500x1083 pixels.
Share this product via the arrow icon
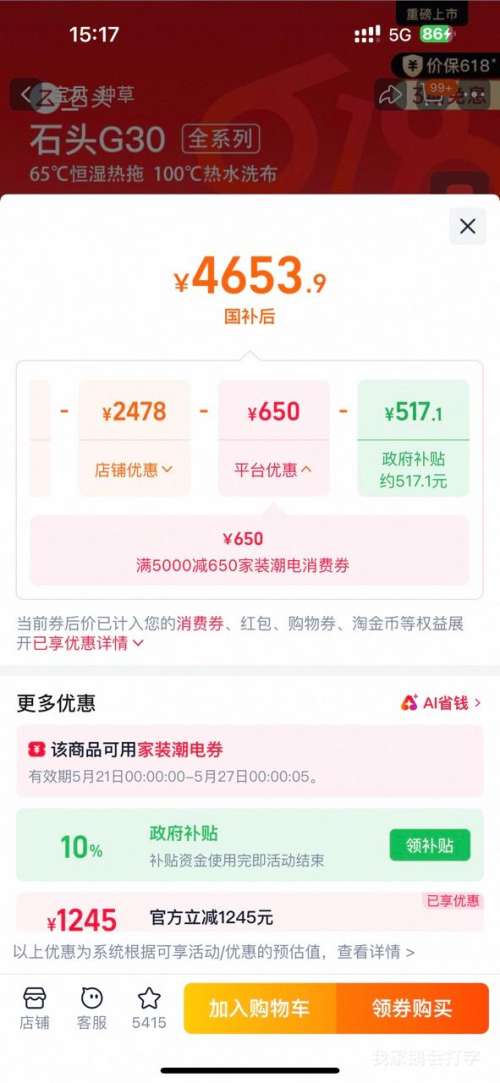click(x=390, y=95)
